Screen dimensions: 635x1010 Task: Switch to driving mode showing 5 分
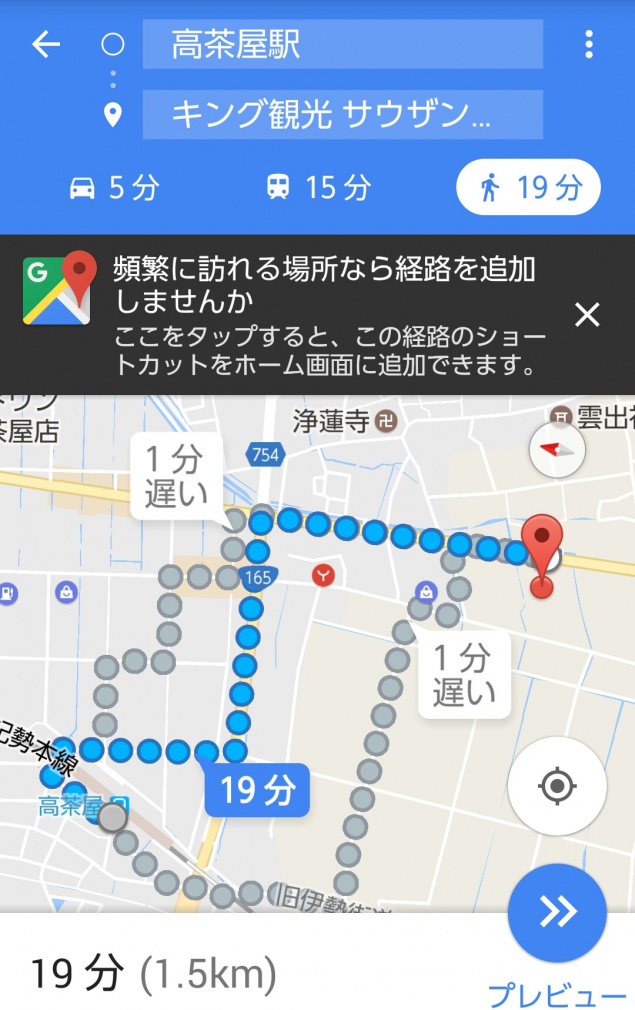[114, 187]
